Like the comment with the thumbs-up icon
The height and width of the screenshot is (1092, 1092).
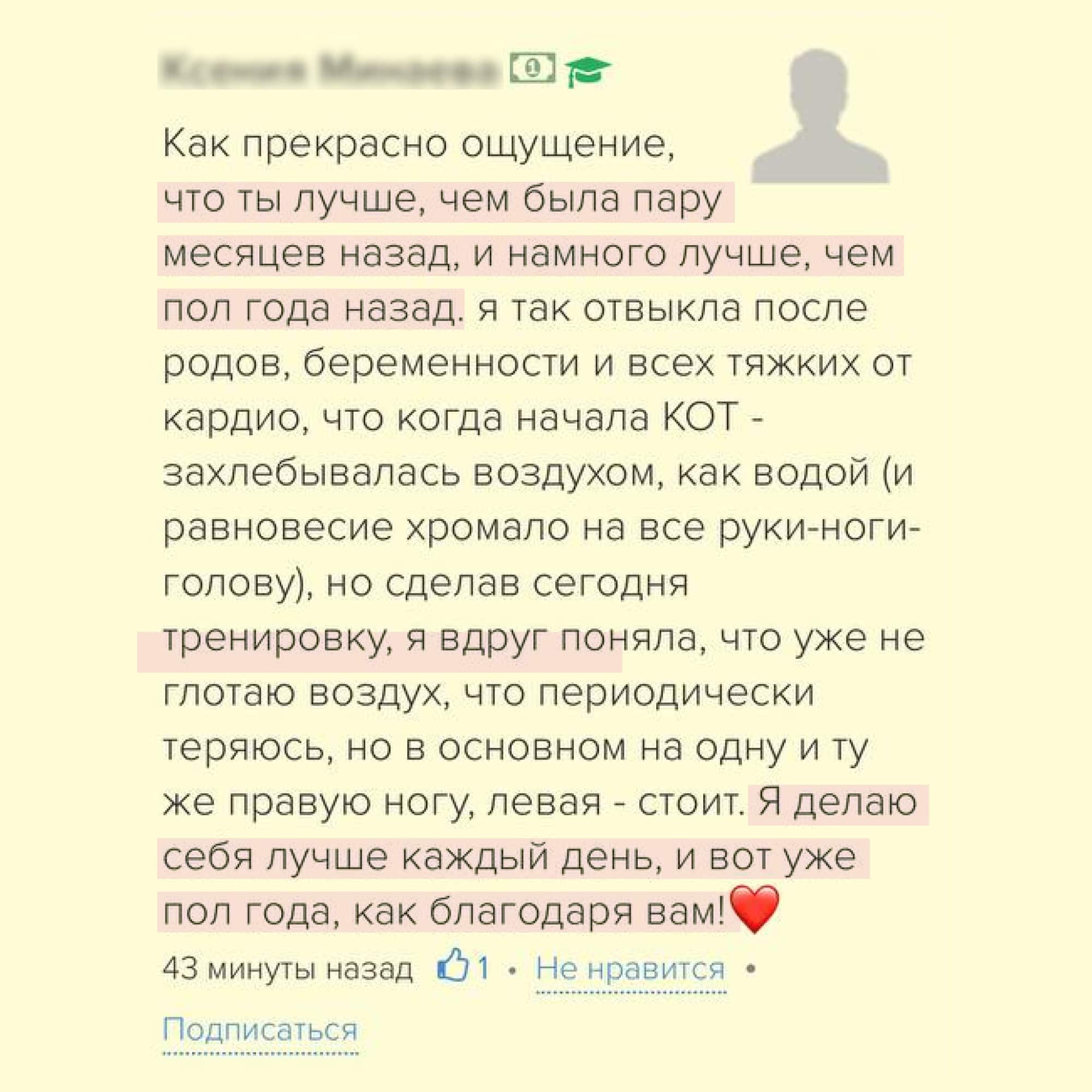[x=450, y=968]
